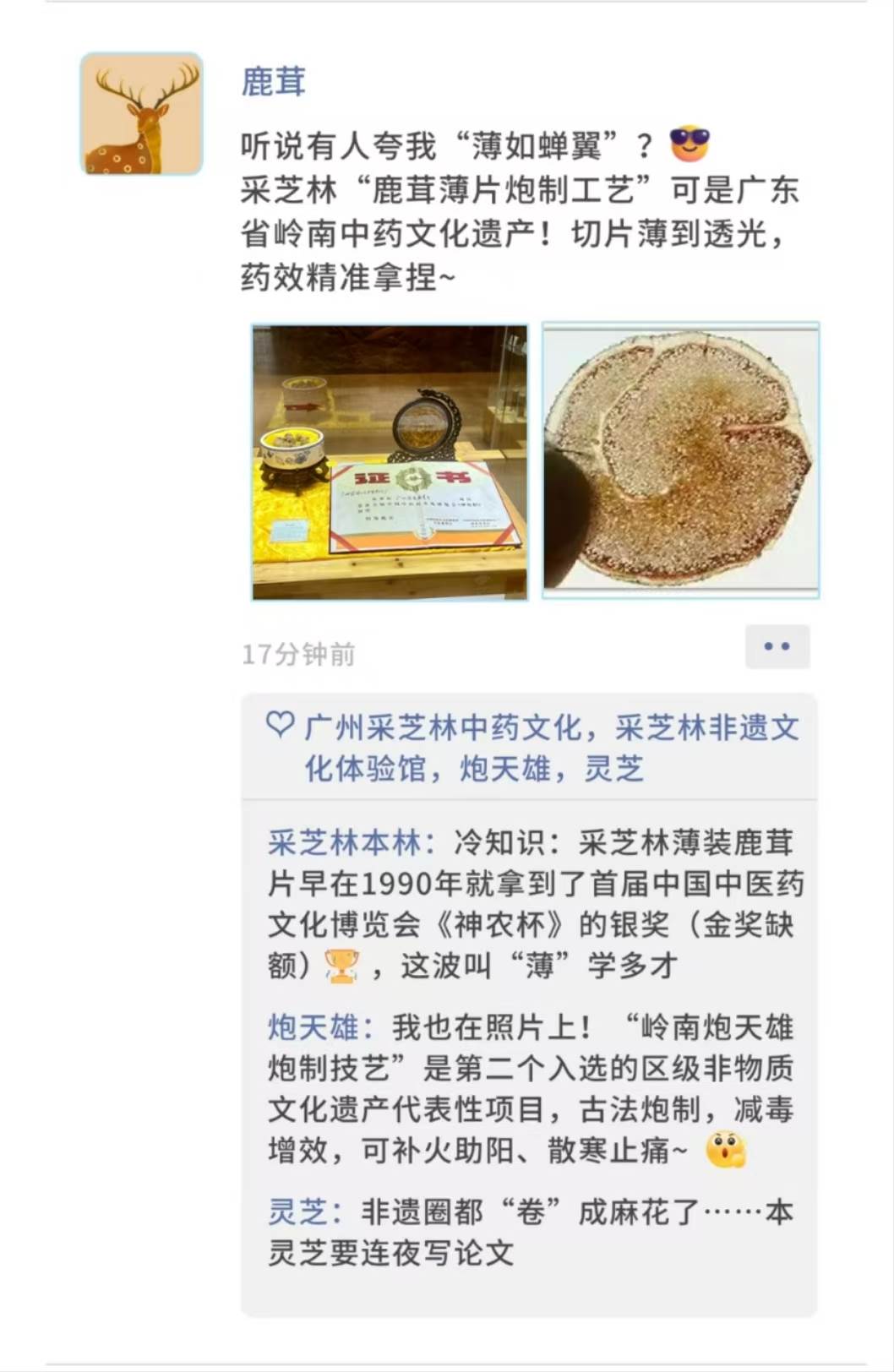The image size is (894, 1372).
Task: Open liker 广州采芝林中药文化's profile
Action: click(443, 727)
